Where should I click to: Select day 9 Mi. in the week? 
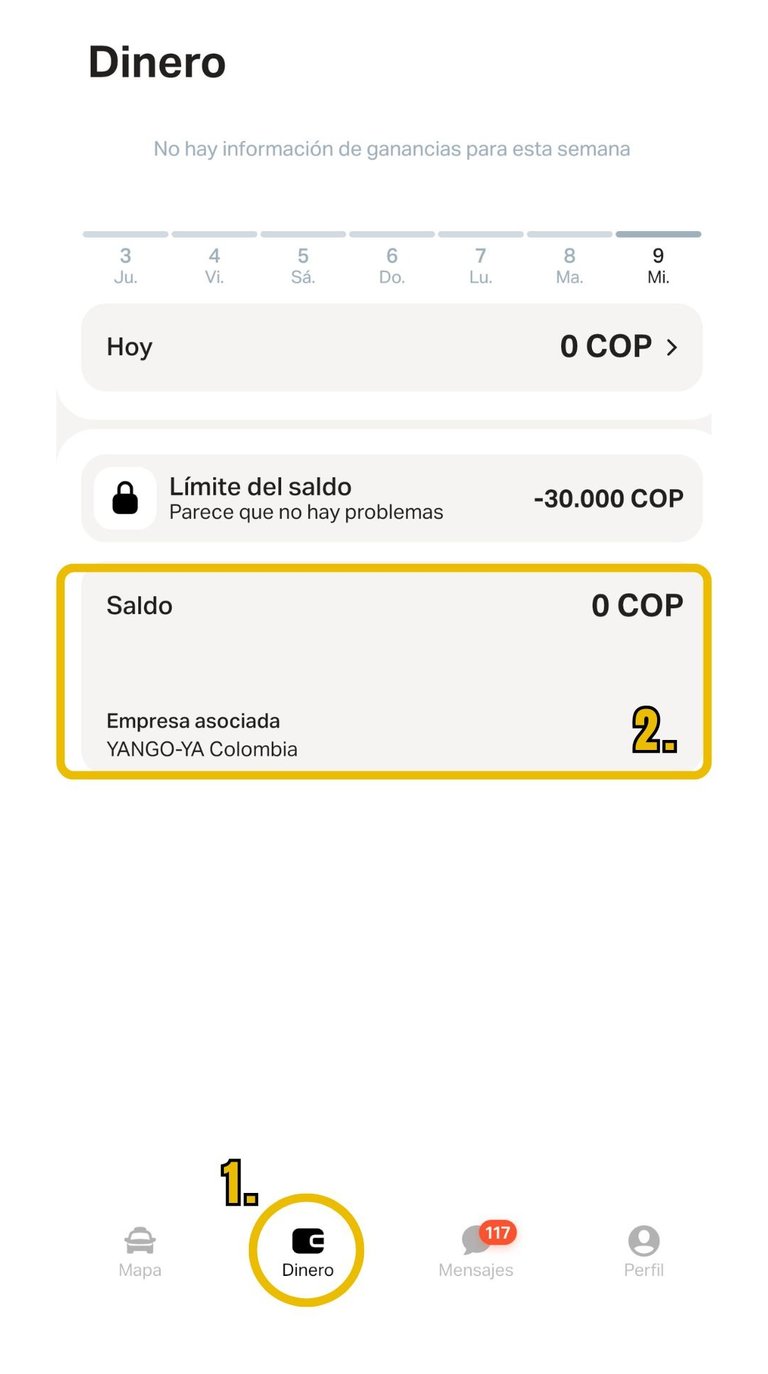658,265
